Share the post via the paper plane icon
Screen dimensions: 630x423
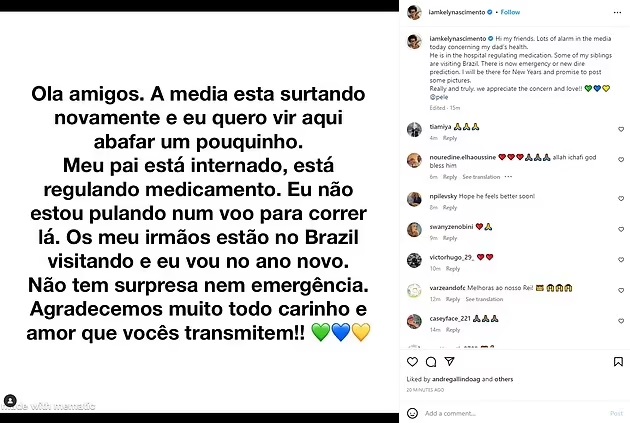(451, 361)
